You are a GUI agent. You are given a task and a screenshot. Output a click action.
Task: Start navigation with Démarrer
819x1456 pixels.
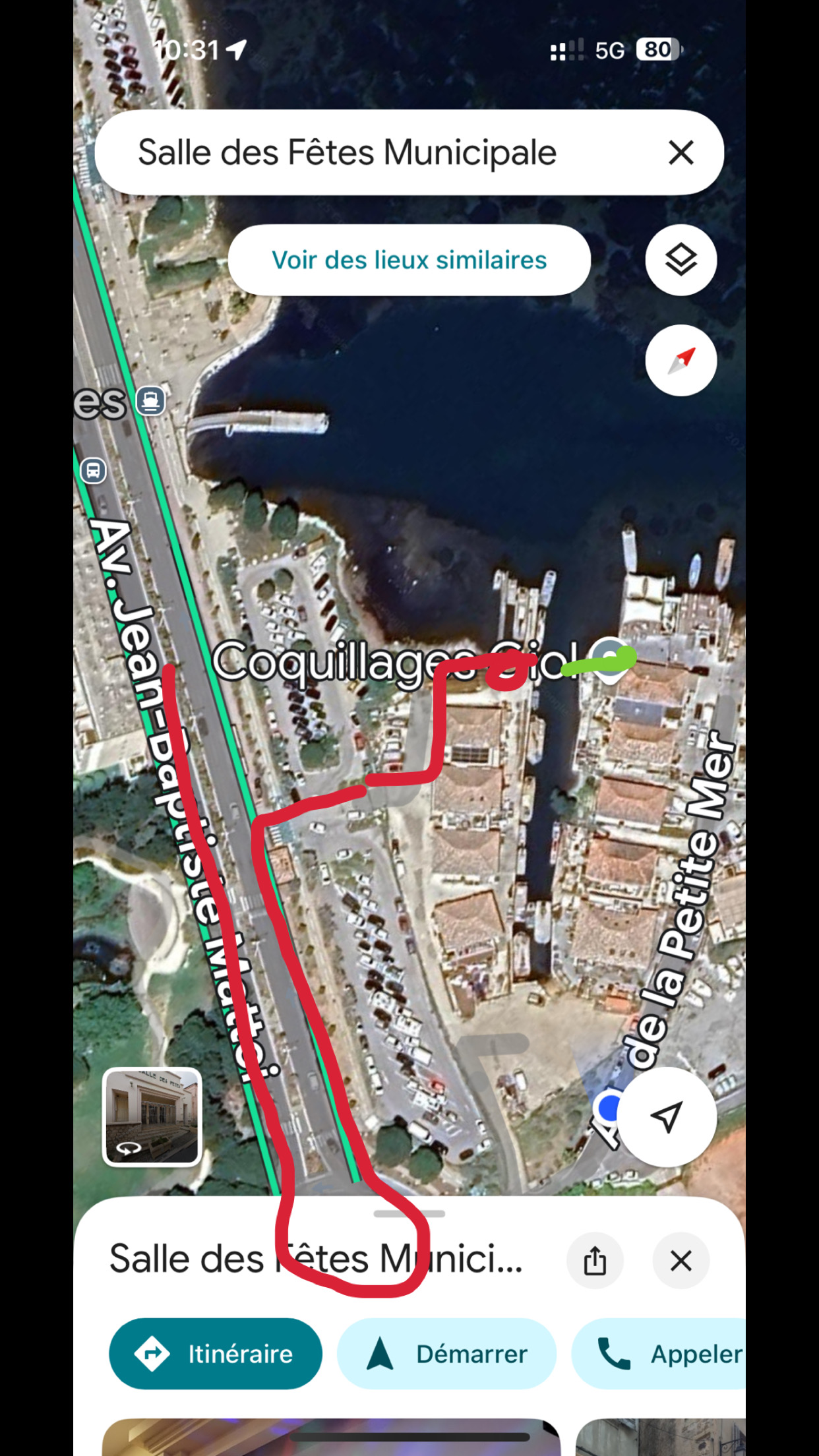(x=446, y=1354)
